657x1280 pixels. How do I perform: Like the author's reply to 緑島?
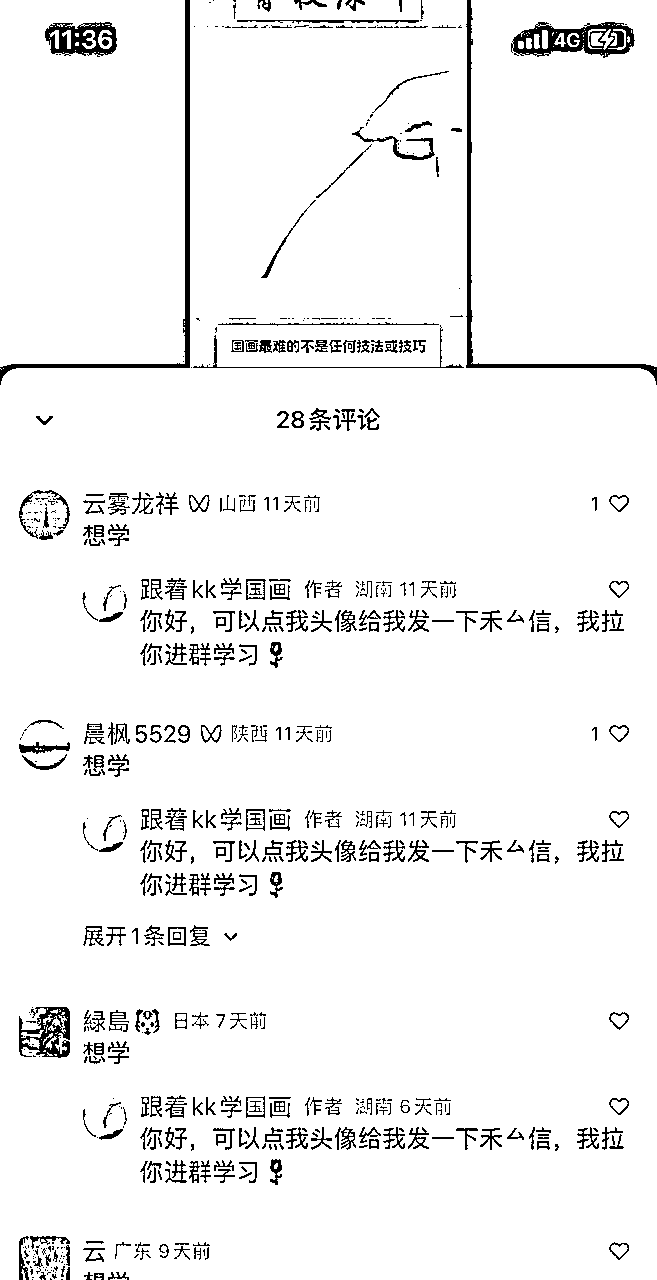[x=619, y=1106]
